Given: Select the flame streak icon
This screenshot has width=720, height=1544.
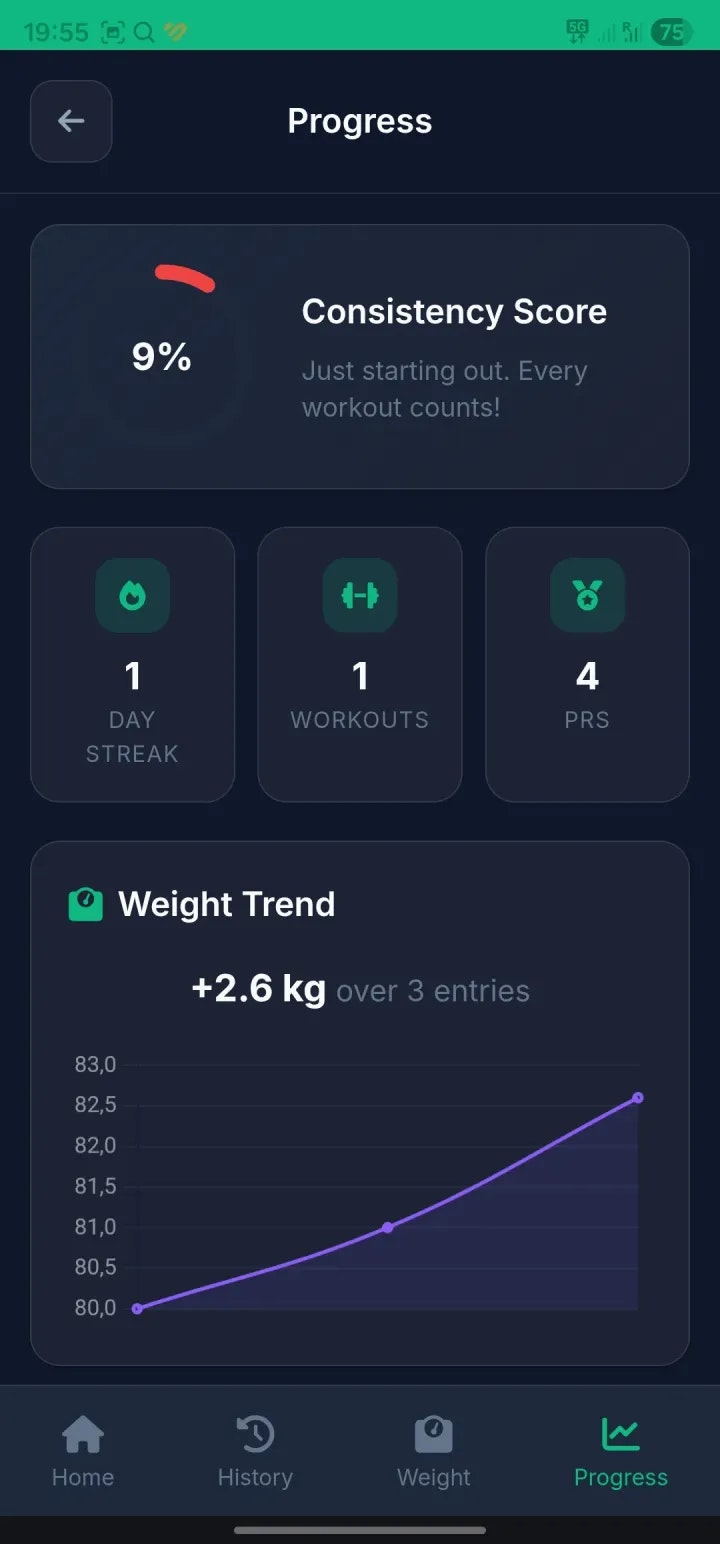Looking at the screenshot, I should click(x=133, y=595).
